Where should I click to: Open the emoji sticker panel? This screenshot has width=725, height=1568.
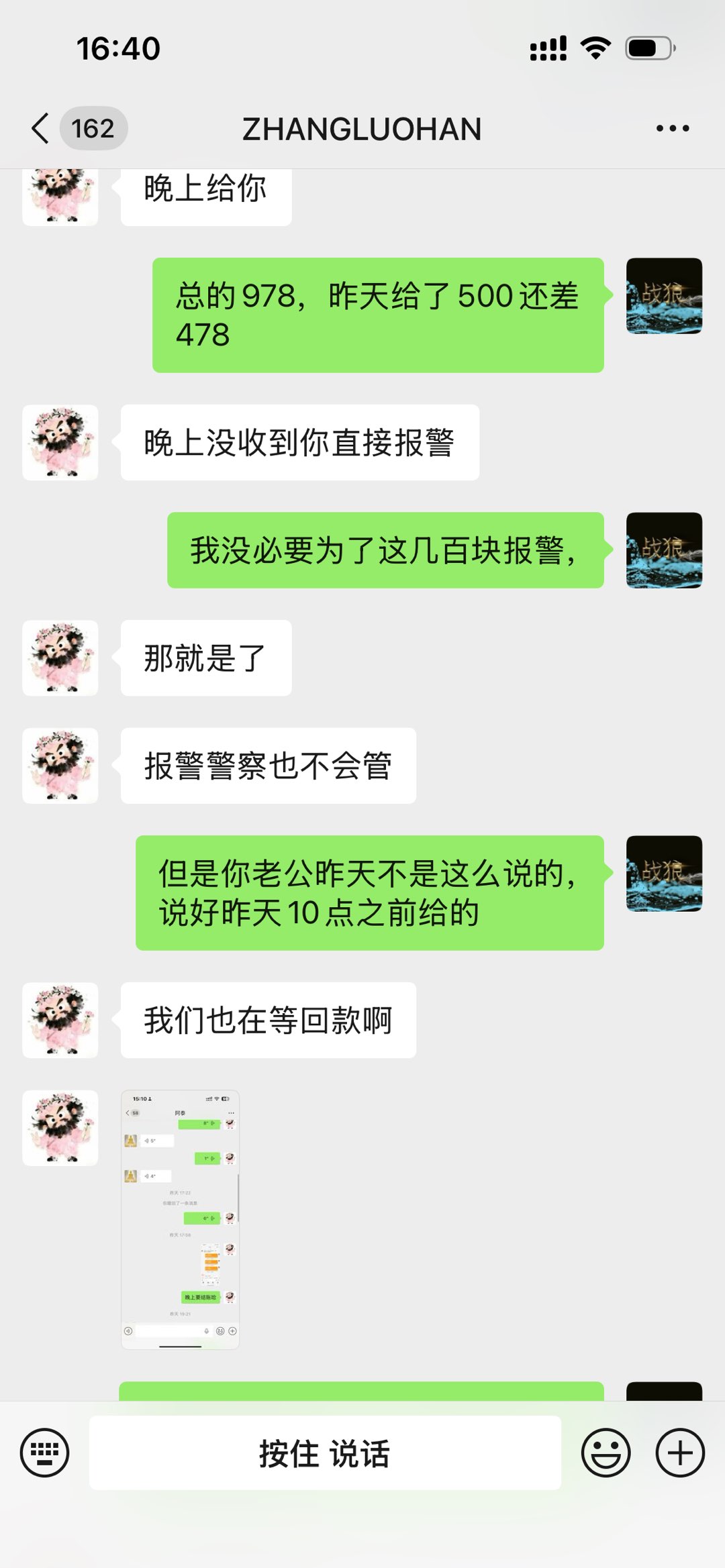point(606,1453)
